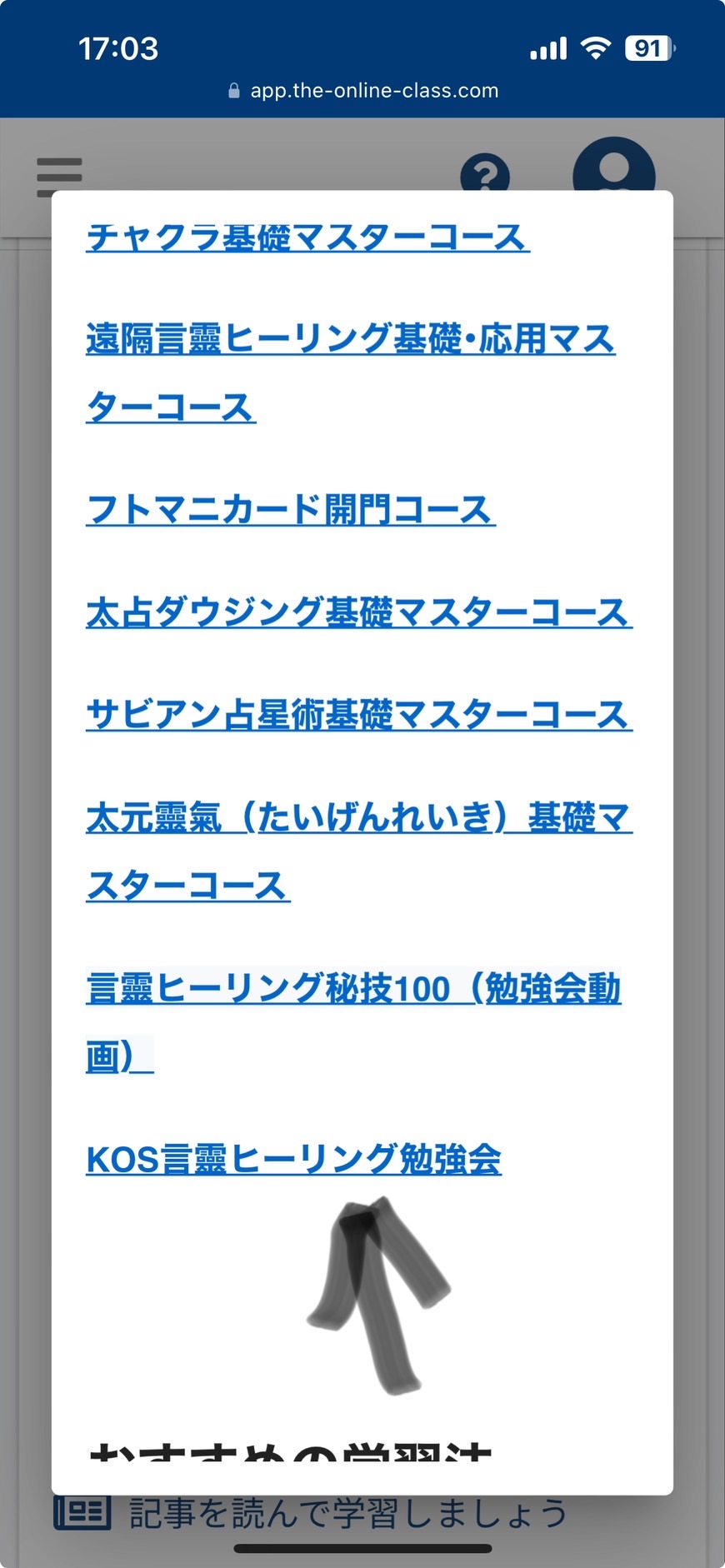Open 言靈ヒーリング秘技100（勉強会動画） link
The width and height of the screenshot is (725, 1568).
pyautogui.click(x=352, y=989)
